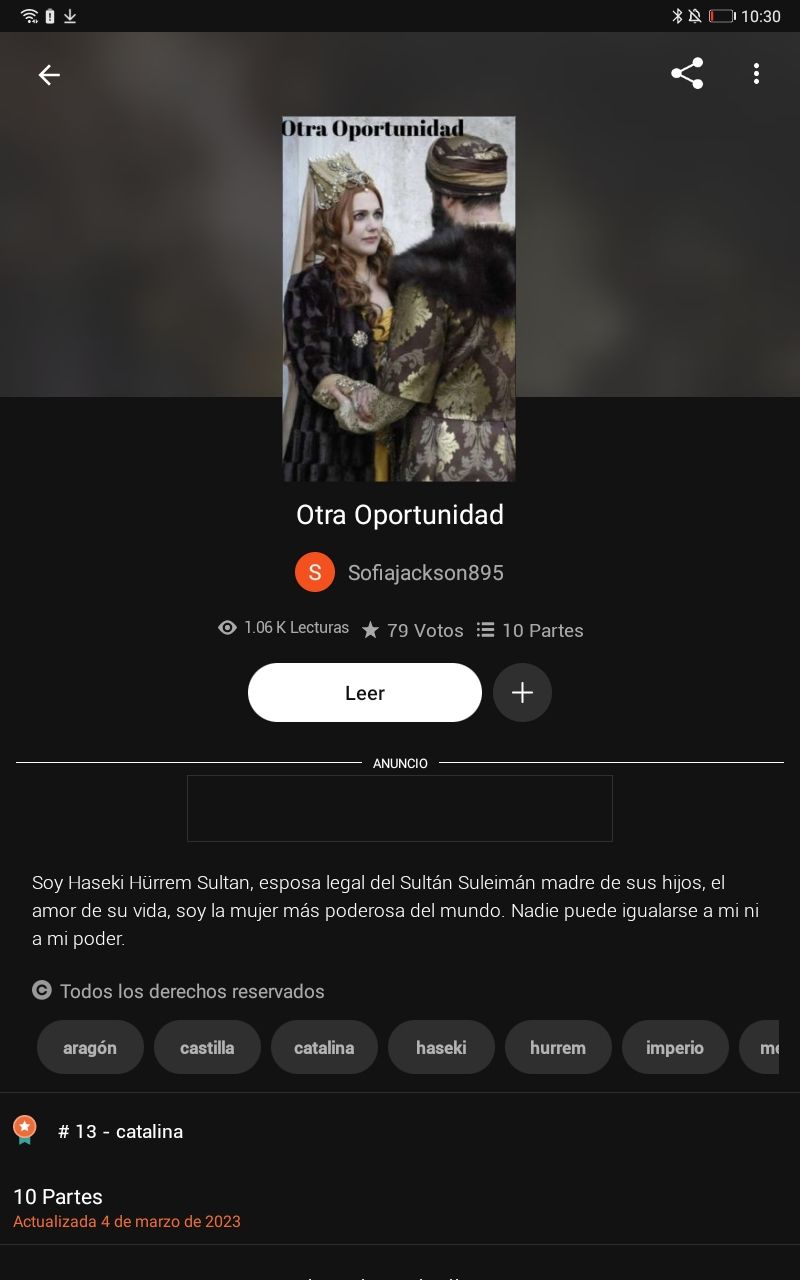This screenshot has width=800, height=1280.
Task: Select the aragón tag chip
Action: coord(90,1047)
